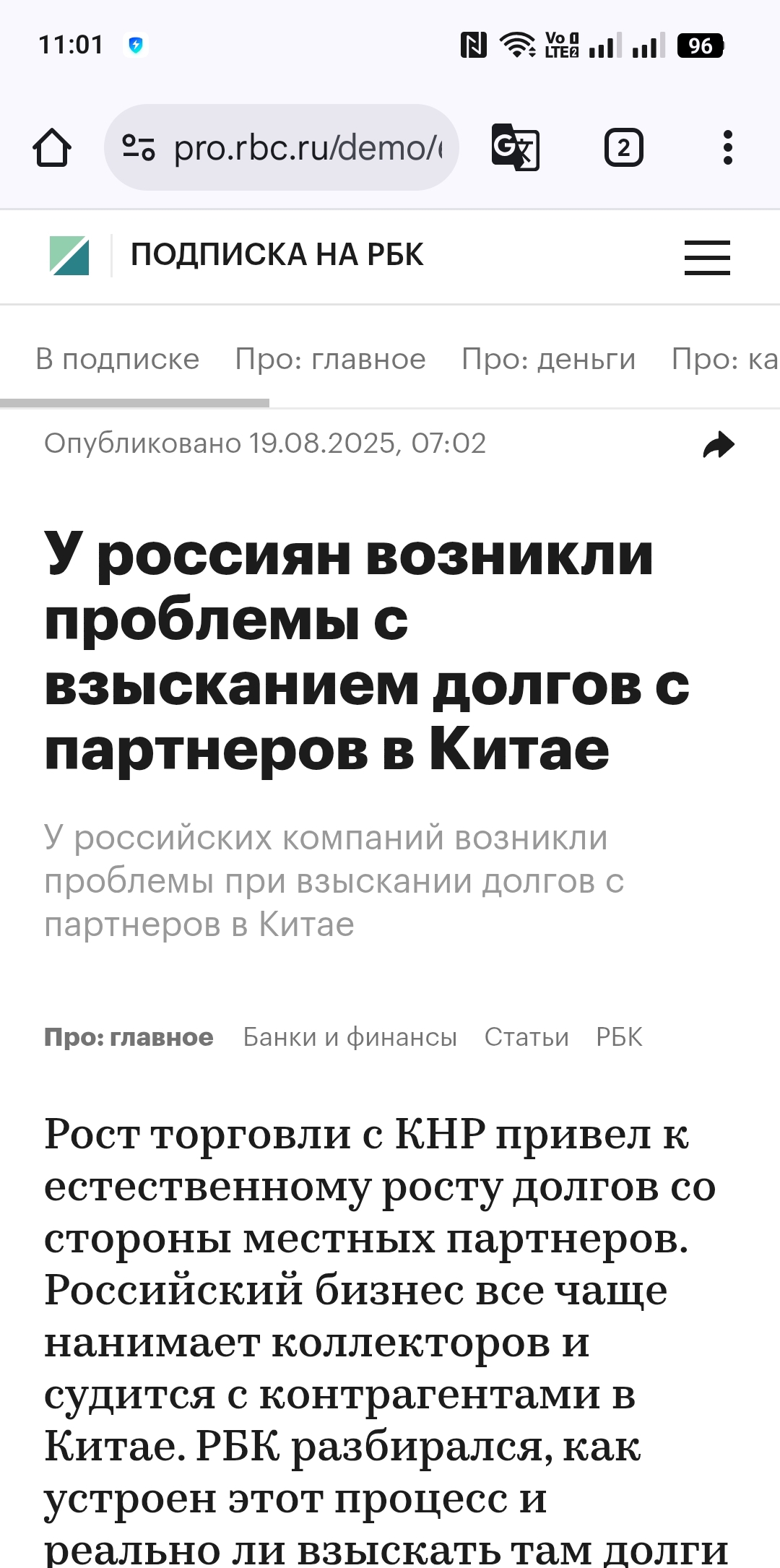This screenshot has height=1568, width=780.
Task: Switch to the top Про: главное tab
Action: pos(331,359)
